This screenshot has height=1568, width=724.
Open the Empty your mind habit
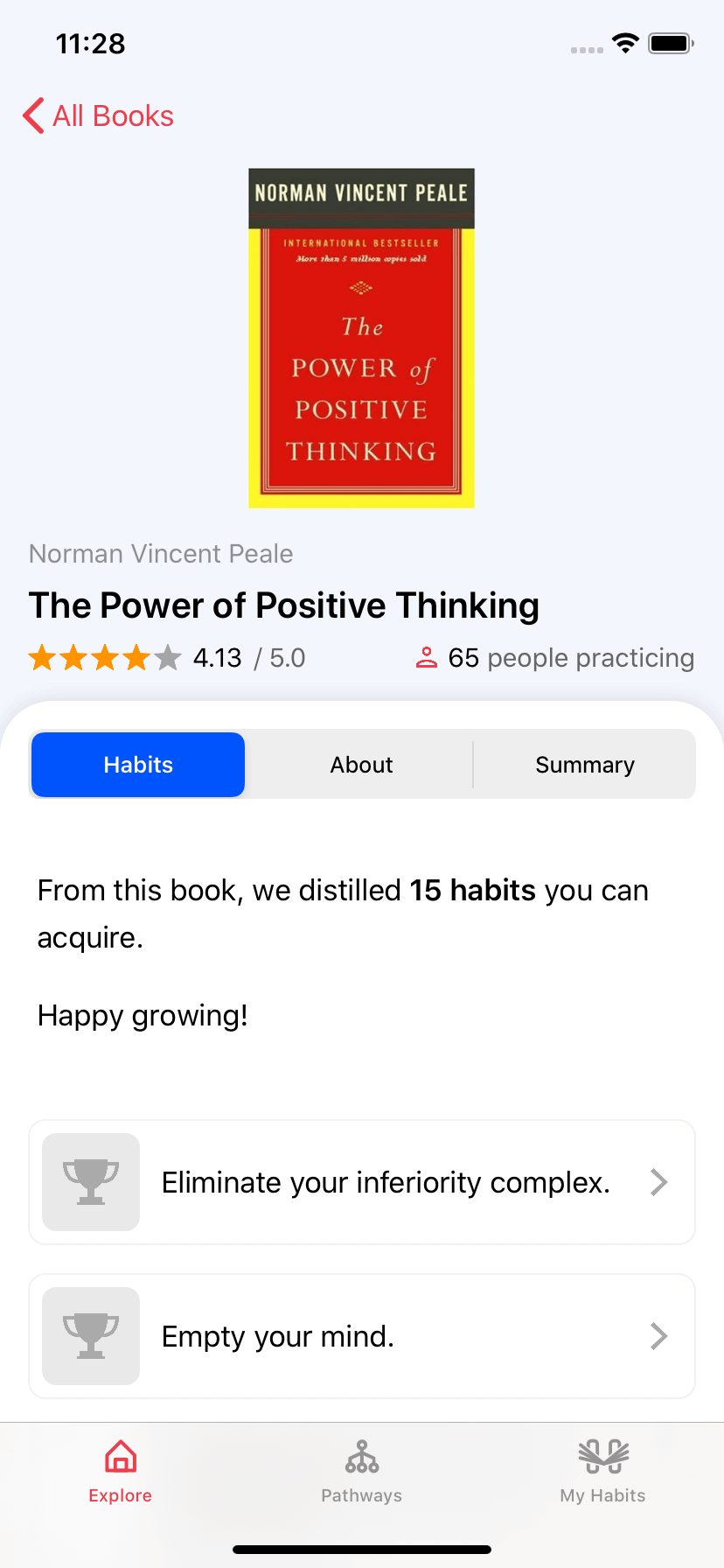[362, 1336]
